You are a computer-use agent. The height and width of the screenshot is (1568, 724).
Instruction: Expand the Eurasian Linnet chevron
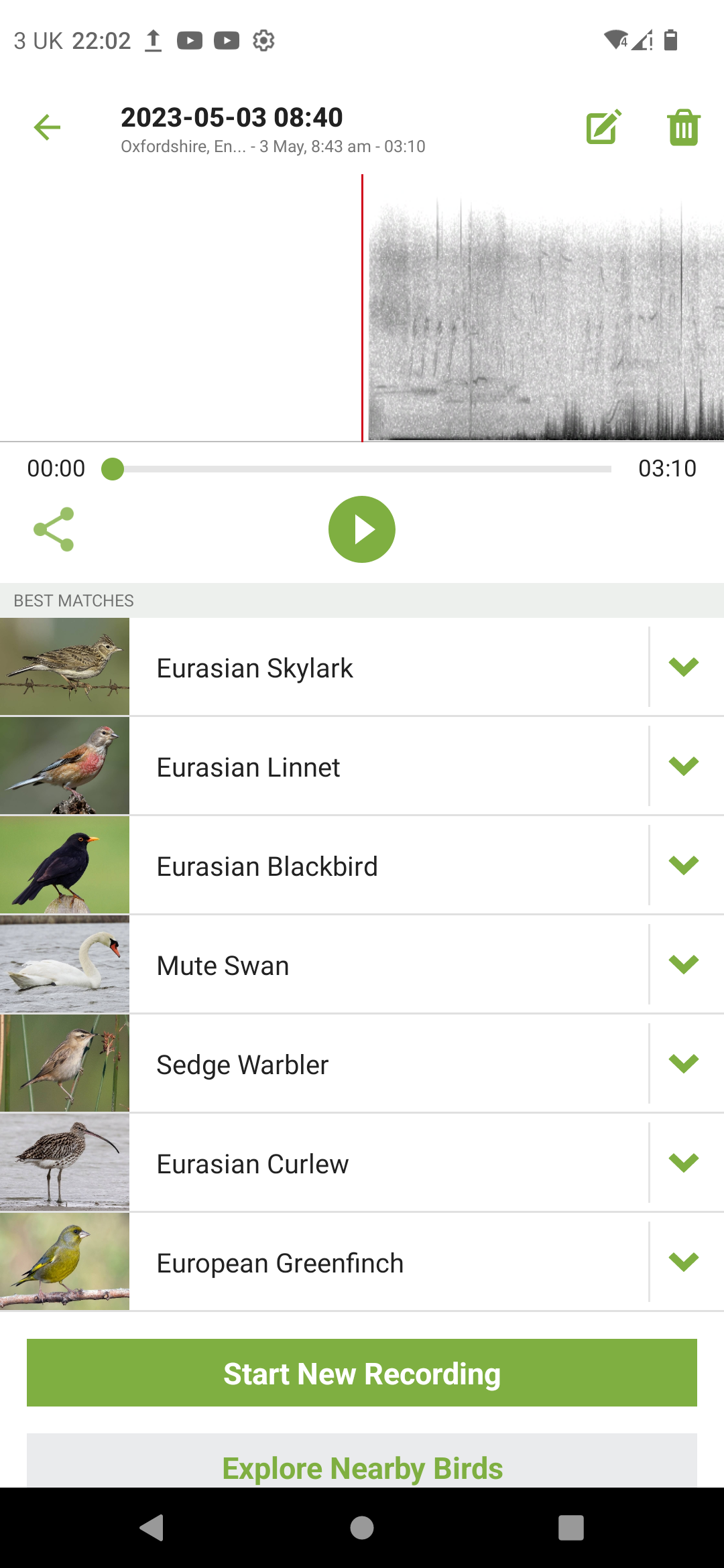tap(684, 766)
